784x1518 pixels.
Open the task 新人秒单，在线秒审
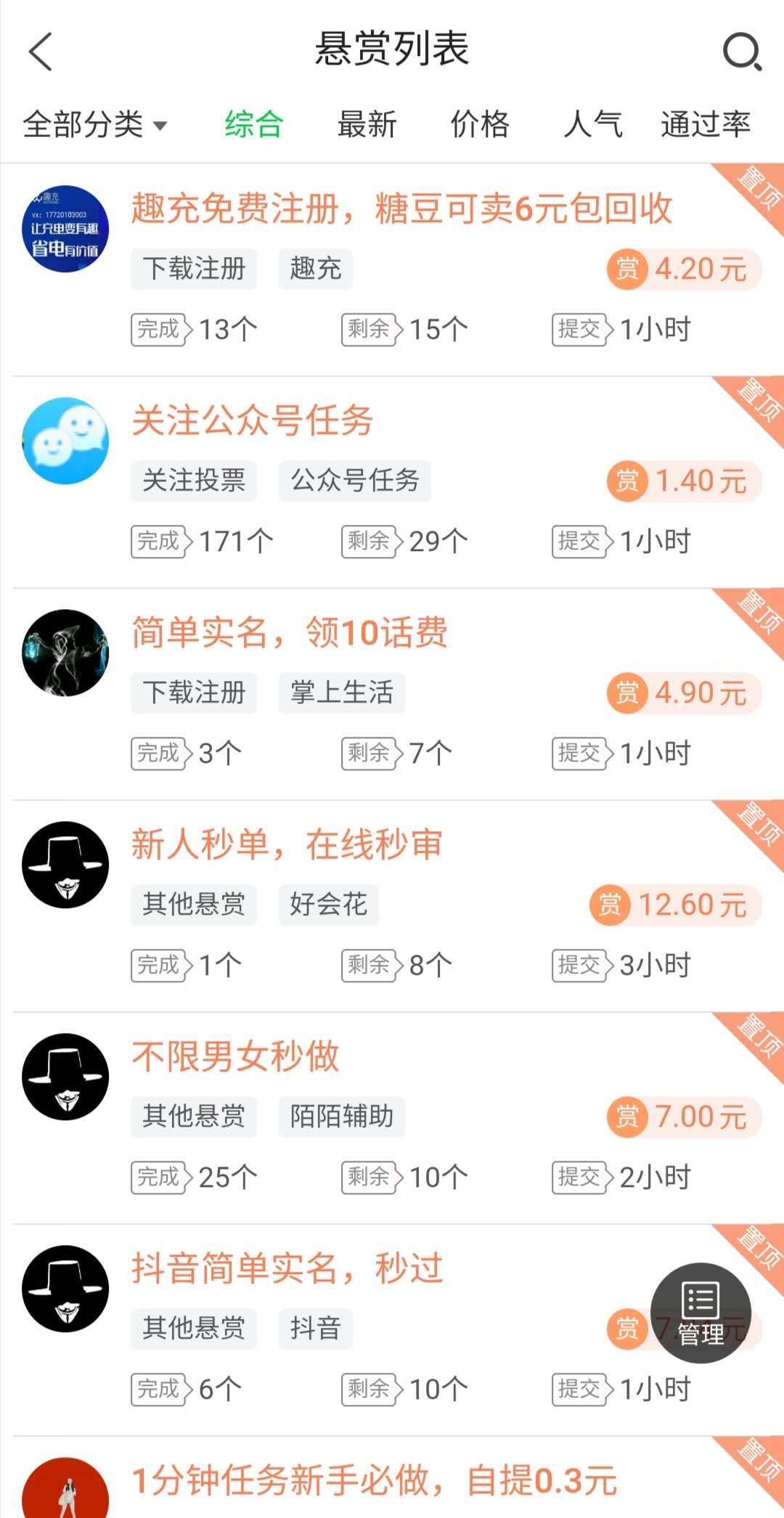[287, 846]
